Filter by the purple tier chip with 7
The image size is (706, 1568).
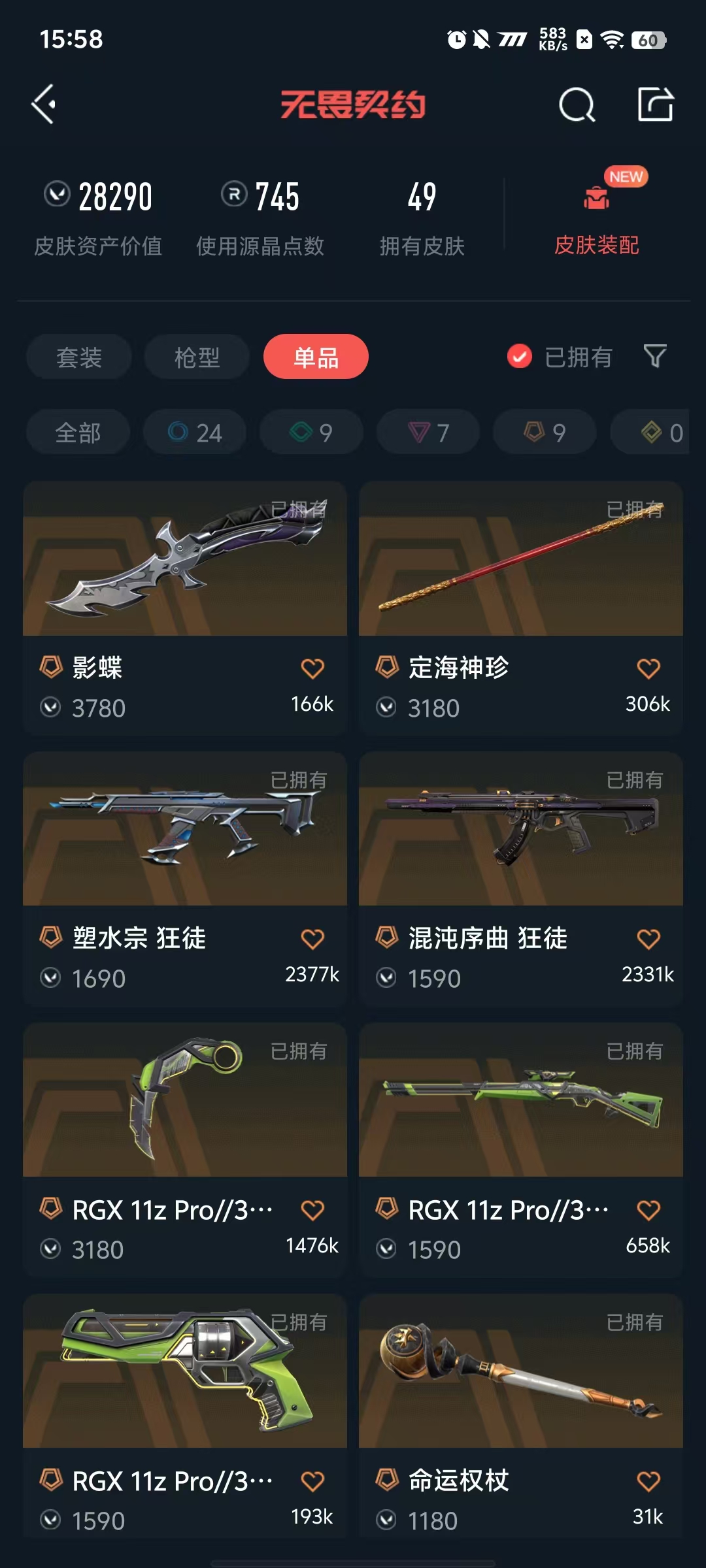(x=428, y=432)
